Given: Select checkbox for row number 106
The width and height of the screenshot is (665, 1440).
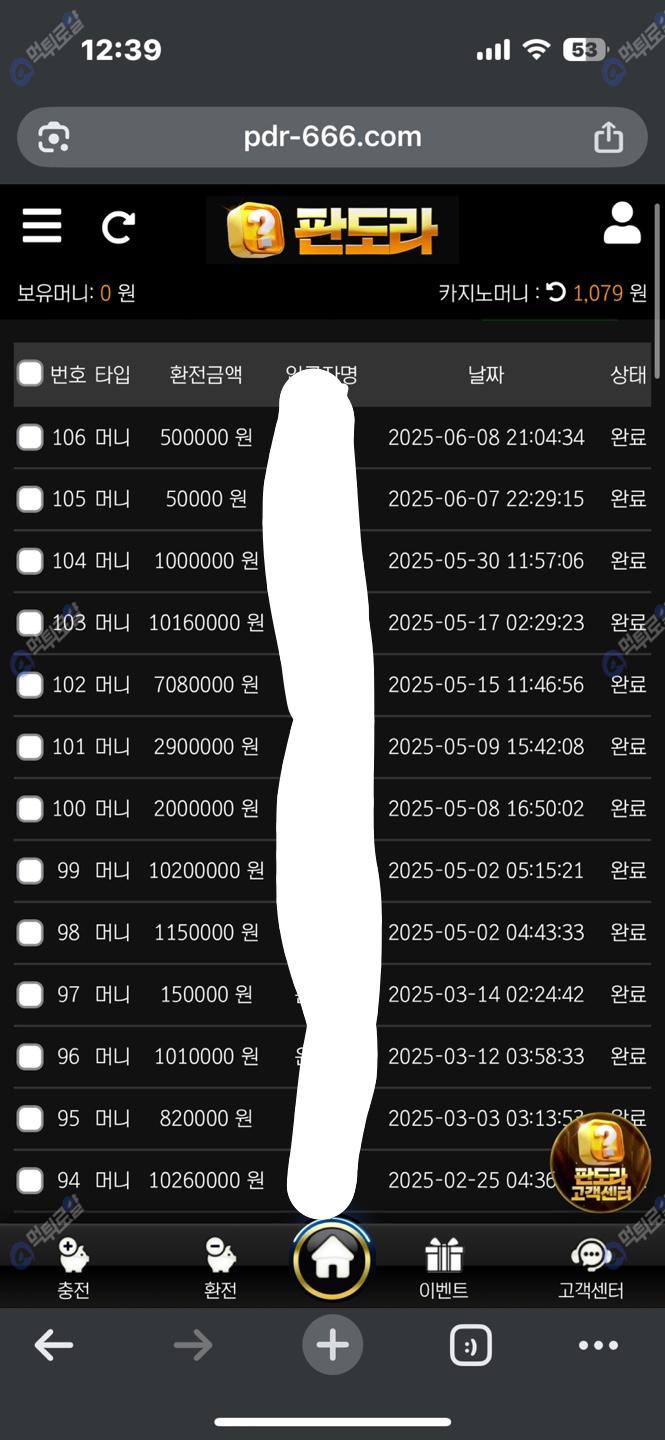Looking at the screenshot, I should [30, 437].
